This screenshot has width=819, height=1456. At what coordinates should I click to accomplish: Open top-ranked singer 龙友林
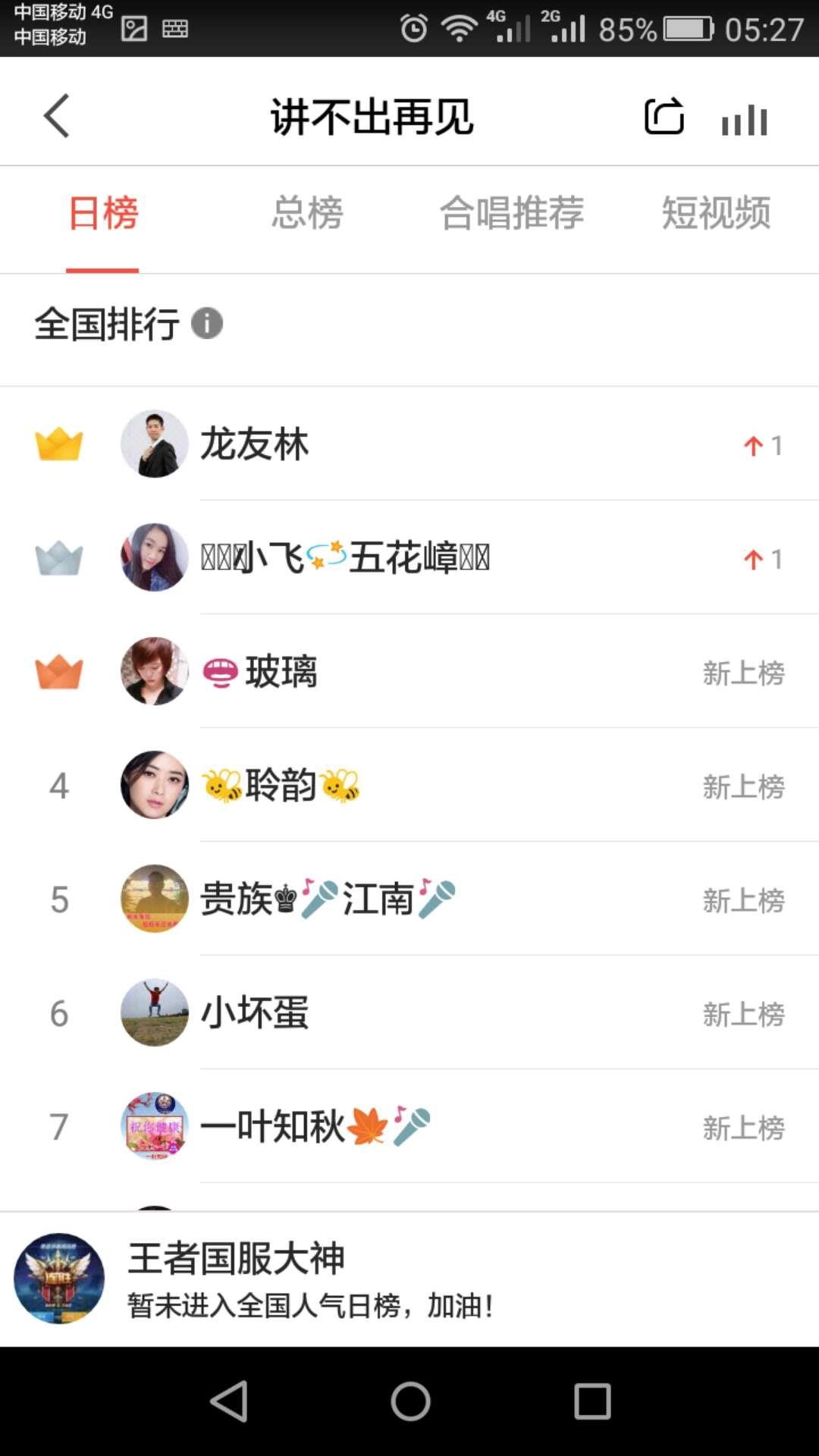click(409, 444)
